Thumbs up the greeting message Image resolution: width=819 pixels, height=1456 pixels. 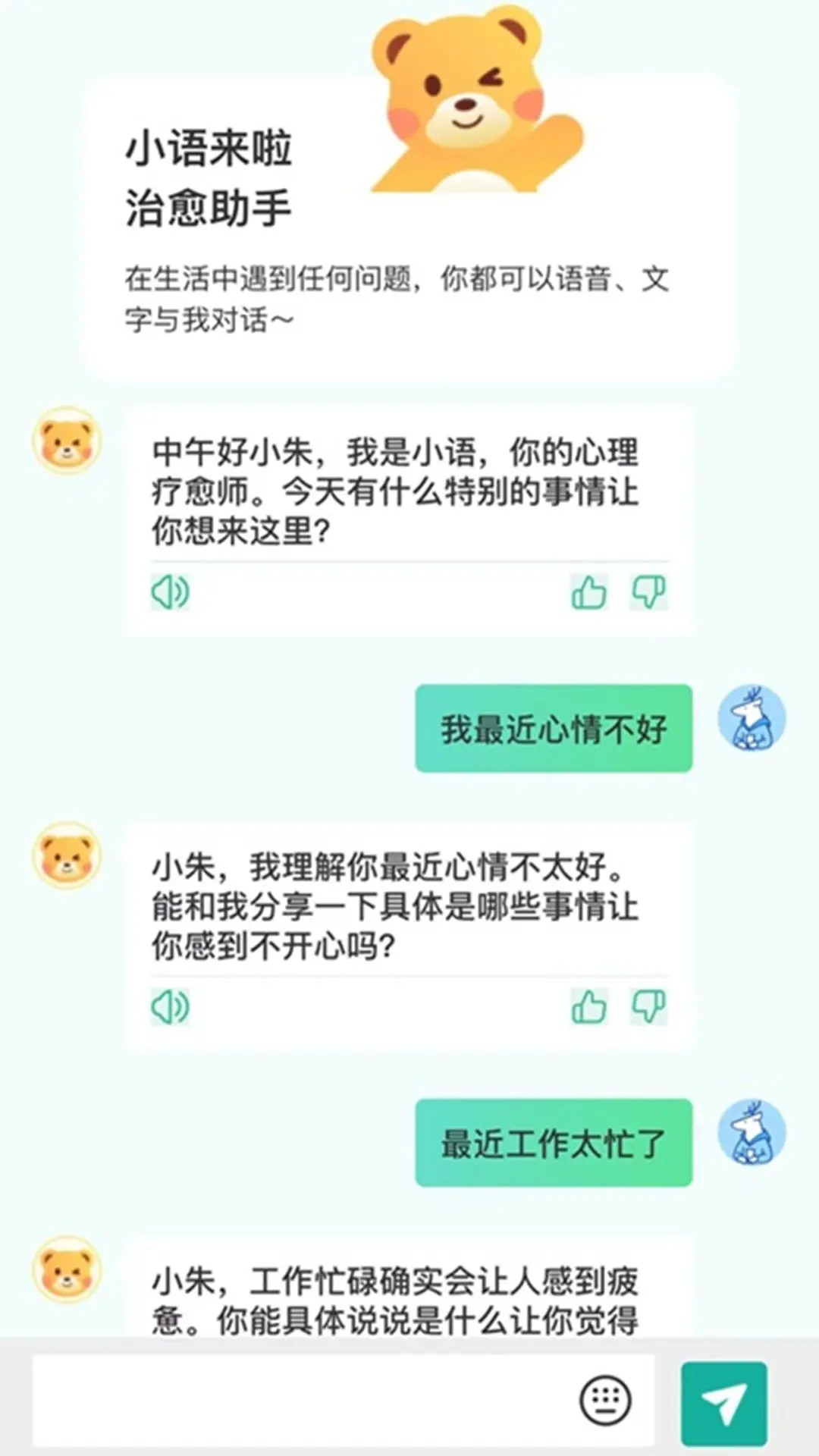[591, 593]
